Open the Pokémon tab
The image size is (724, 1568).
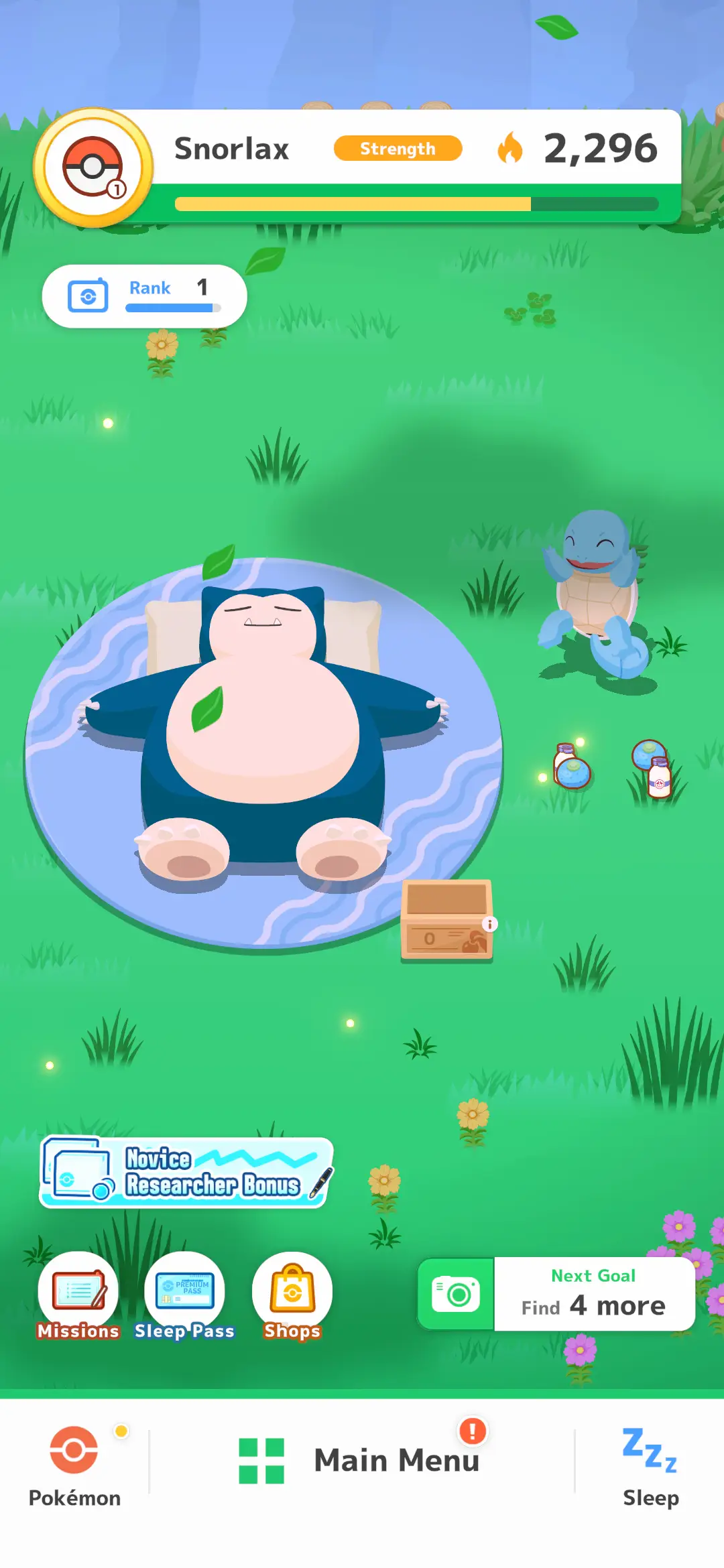[x=74, y=1465]
